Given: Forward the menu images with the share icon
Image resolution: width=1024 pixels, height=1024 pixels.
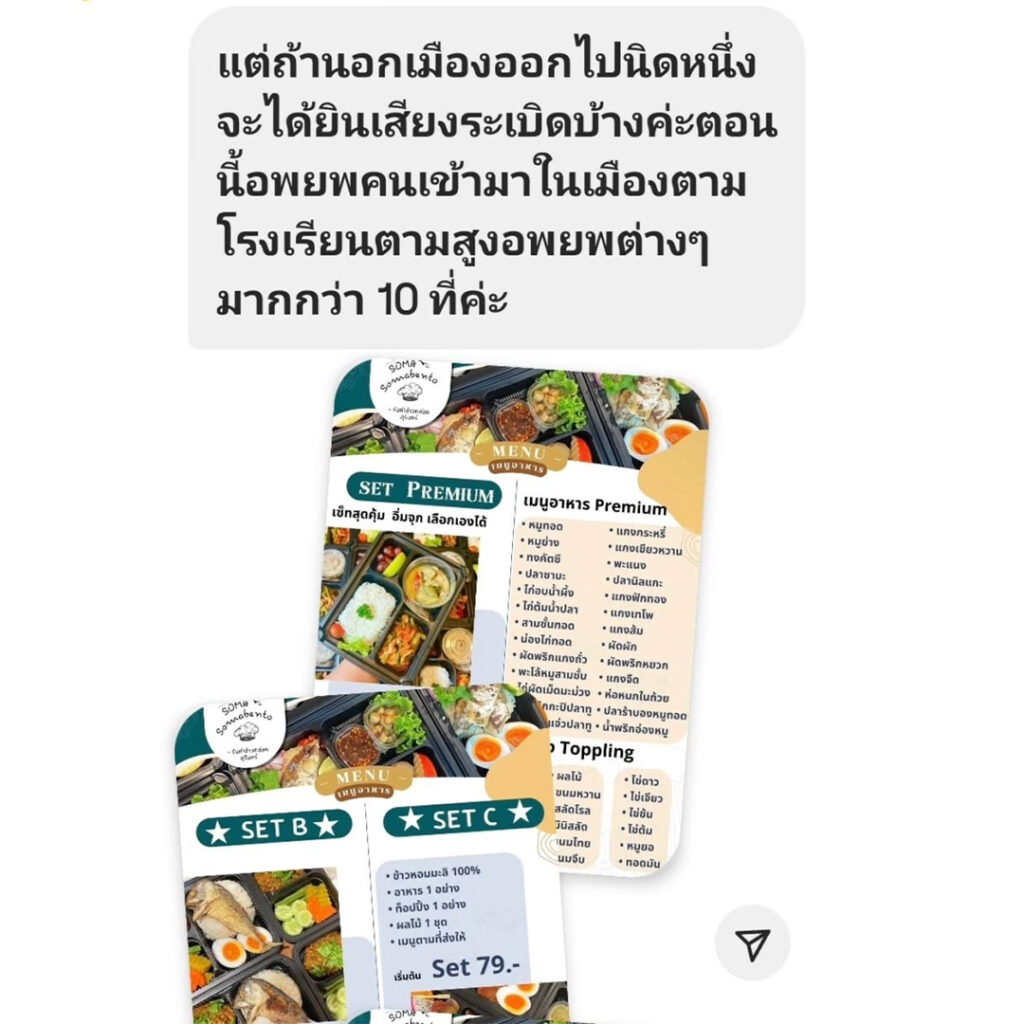Looking at the screenshot, I should pos(752,942).
